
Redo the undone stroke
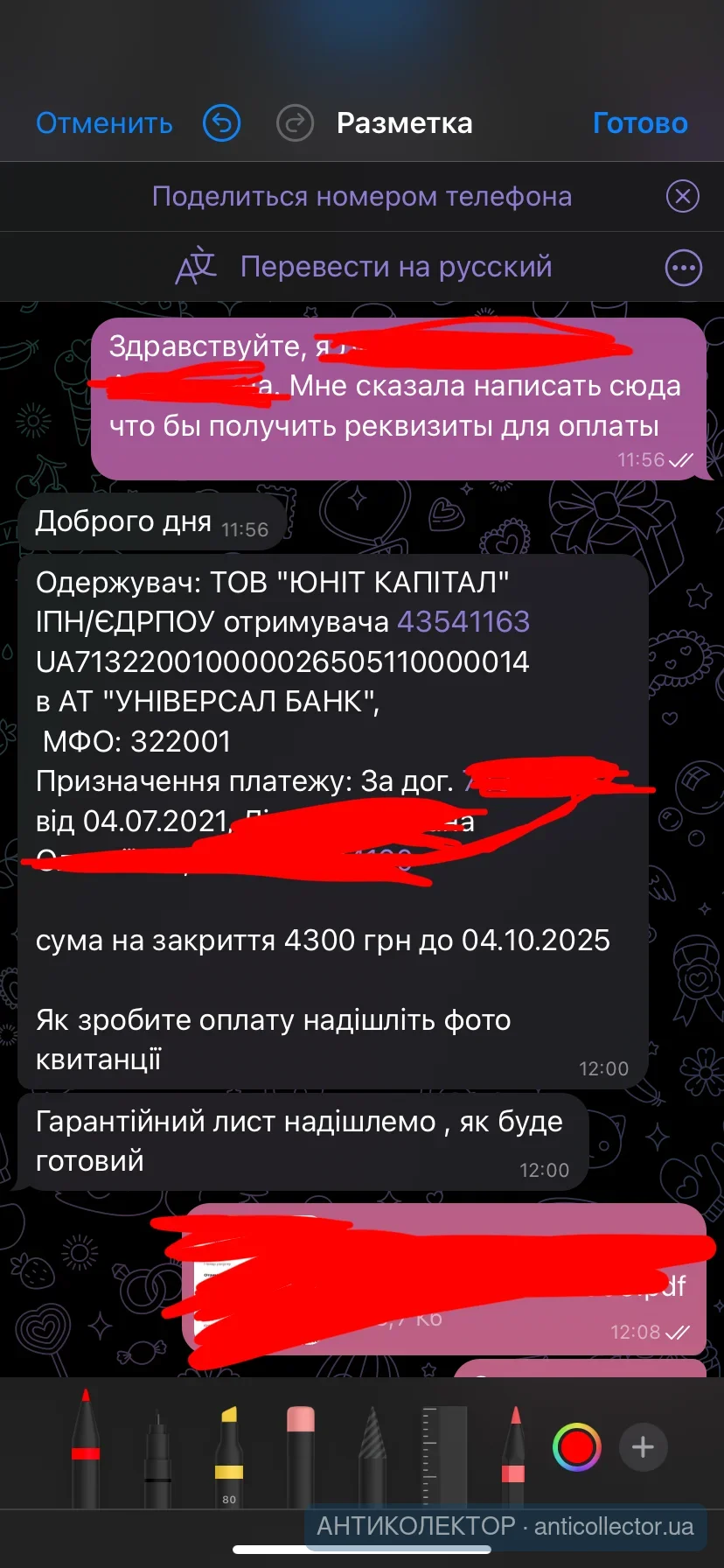tap(295, 123)
